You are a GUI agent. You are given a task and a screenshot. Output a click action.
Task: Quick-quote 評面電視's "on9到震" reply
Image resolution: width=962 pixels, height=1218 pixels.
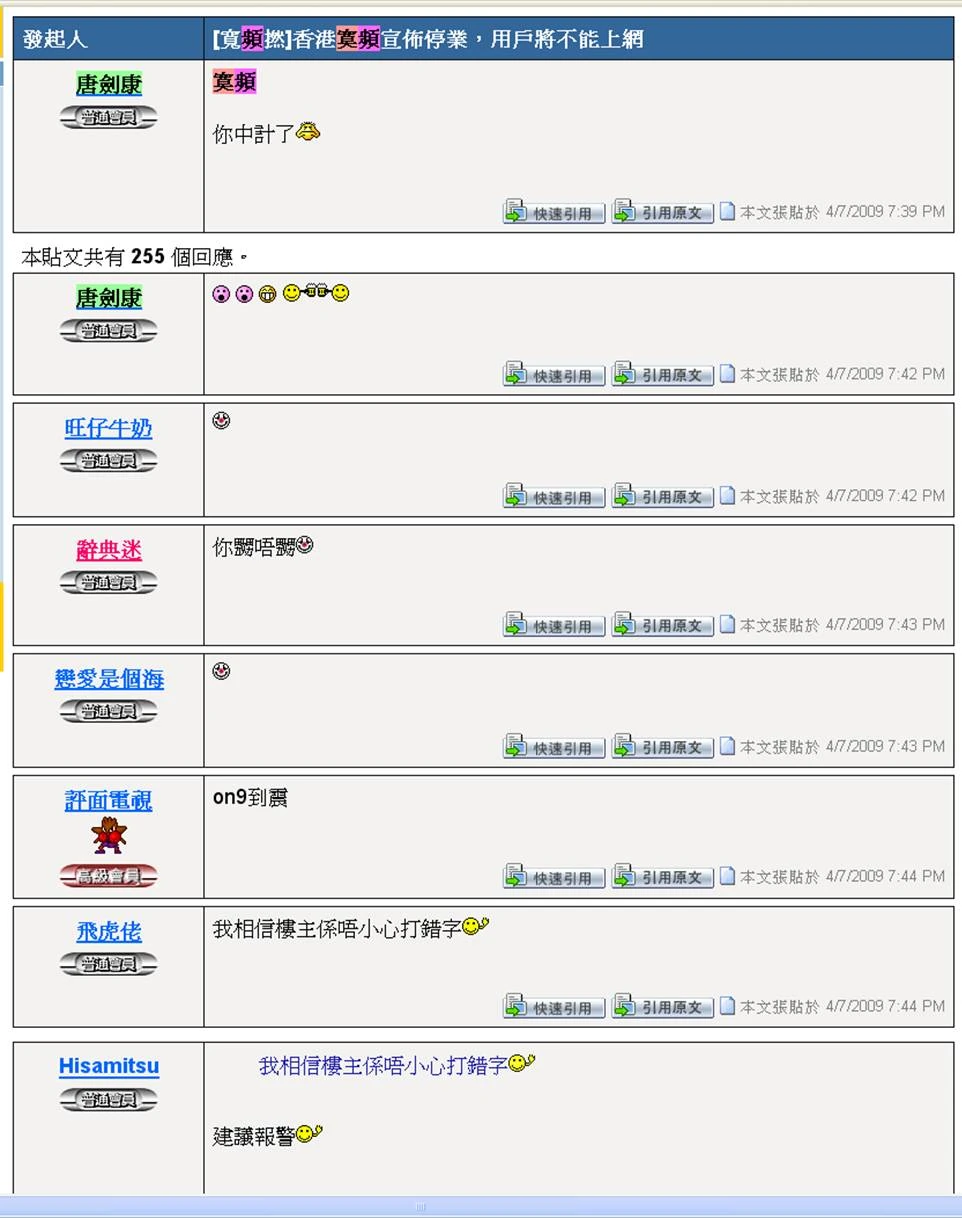554,877
